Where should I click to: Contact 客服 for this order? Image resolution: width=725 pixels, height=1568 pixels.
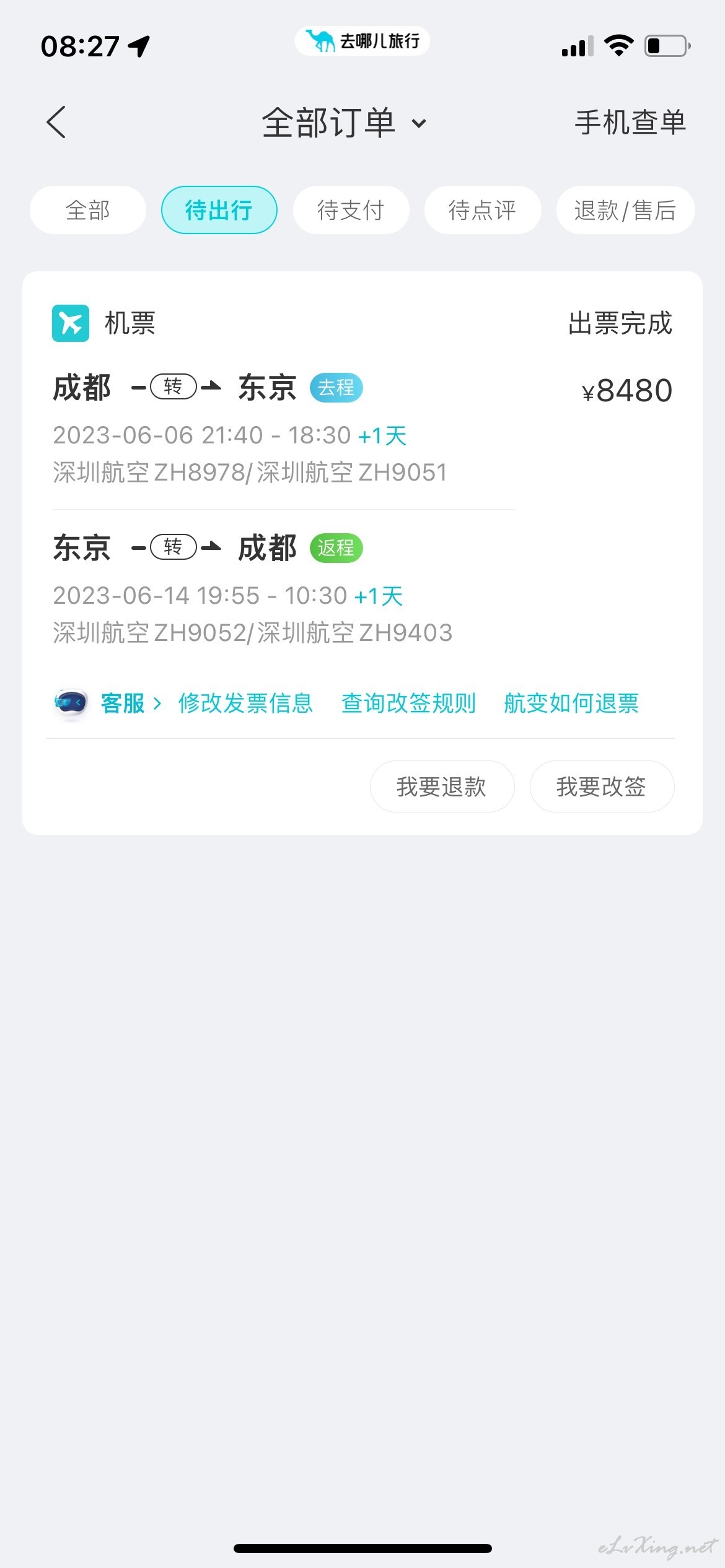pyautogui.click(x=108, y=703)
